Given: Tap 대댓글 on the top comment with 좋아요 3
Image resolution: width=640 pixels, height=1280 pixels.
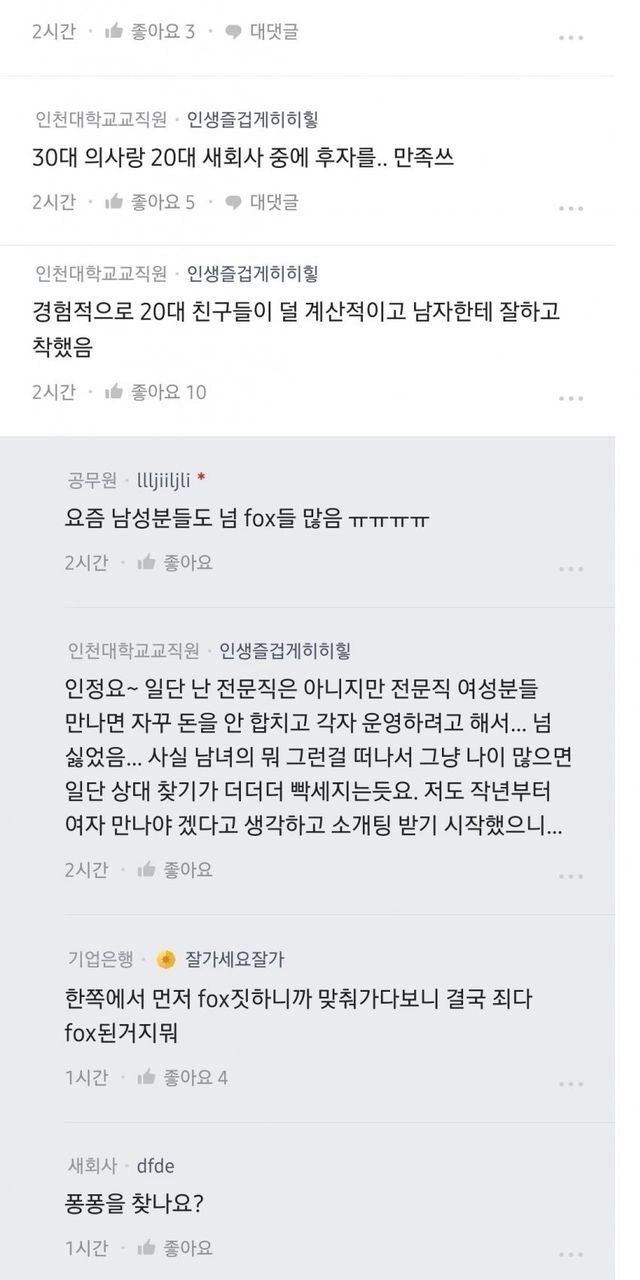Looking at the screenshot, I should point(261,32).
